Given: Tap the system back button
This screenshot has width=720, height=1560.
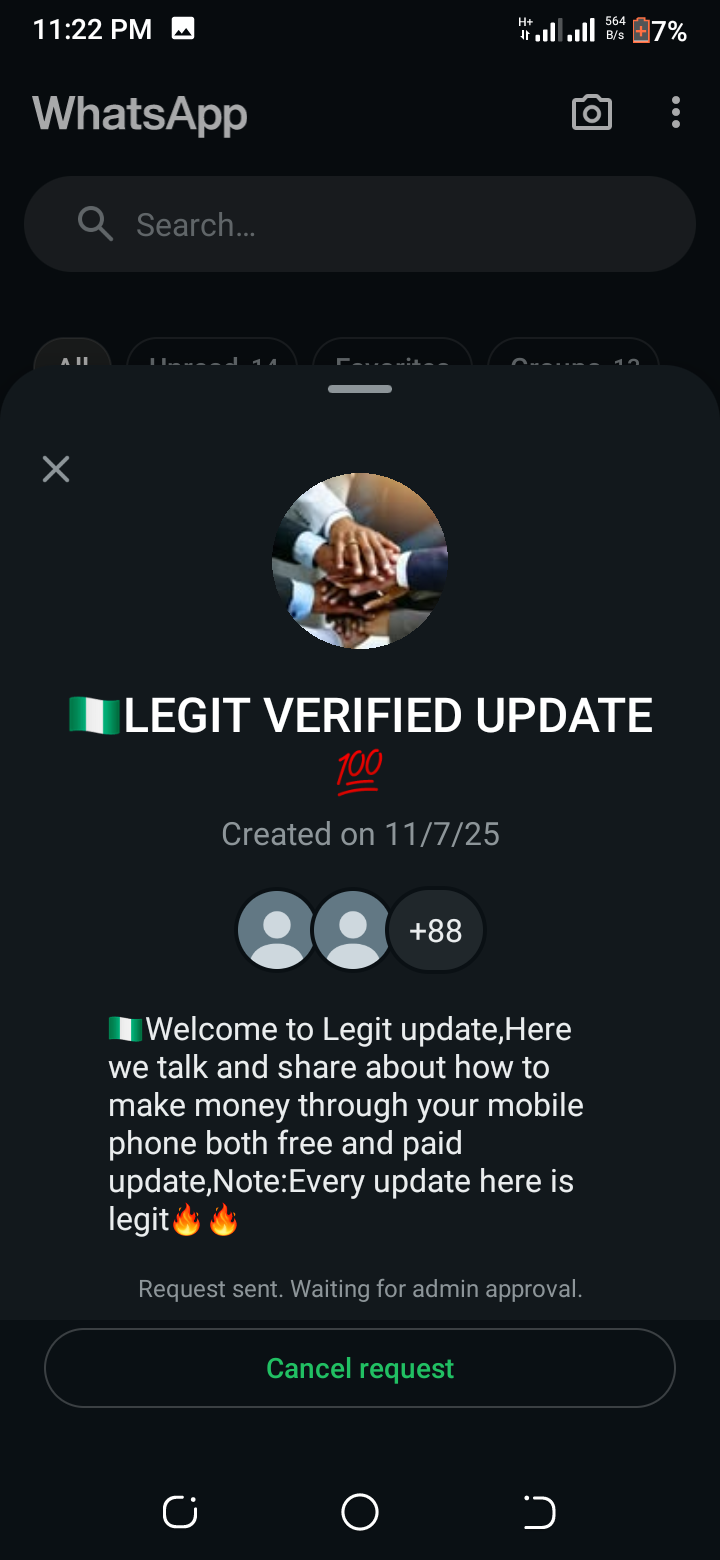Looking at the screenshot, I should 539,1512.
